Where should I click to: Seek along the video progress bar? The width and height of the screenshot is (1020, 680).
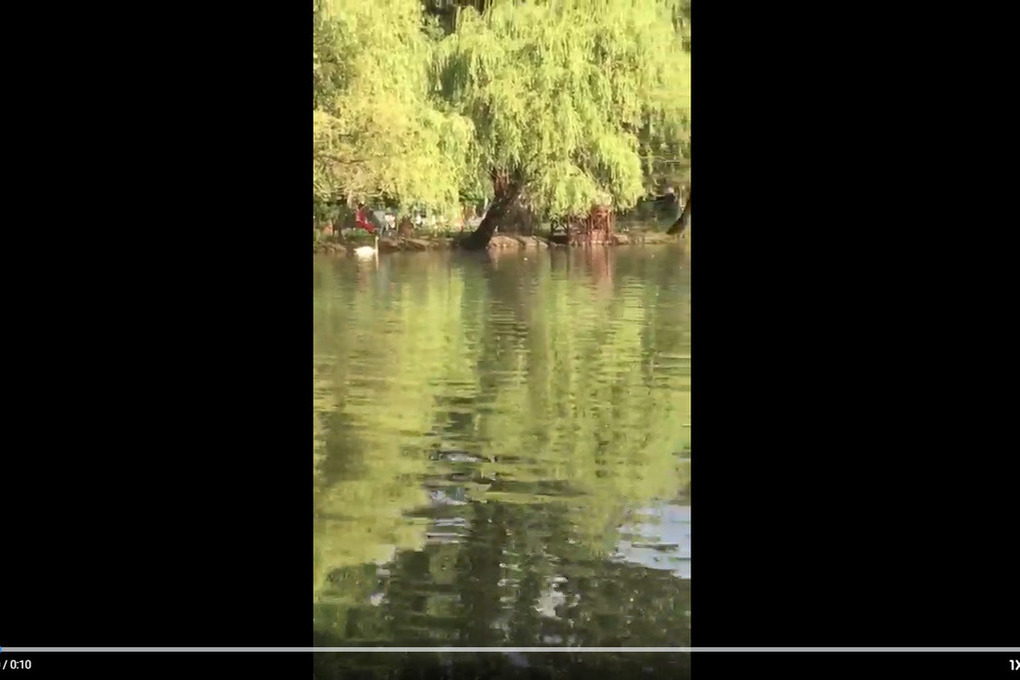coord(510,649)
